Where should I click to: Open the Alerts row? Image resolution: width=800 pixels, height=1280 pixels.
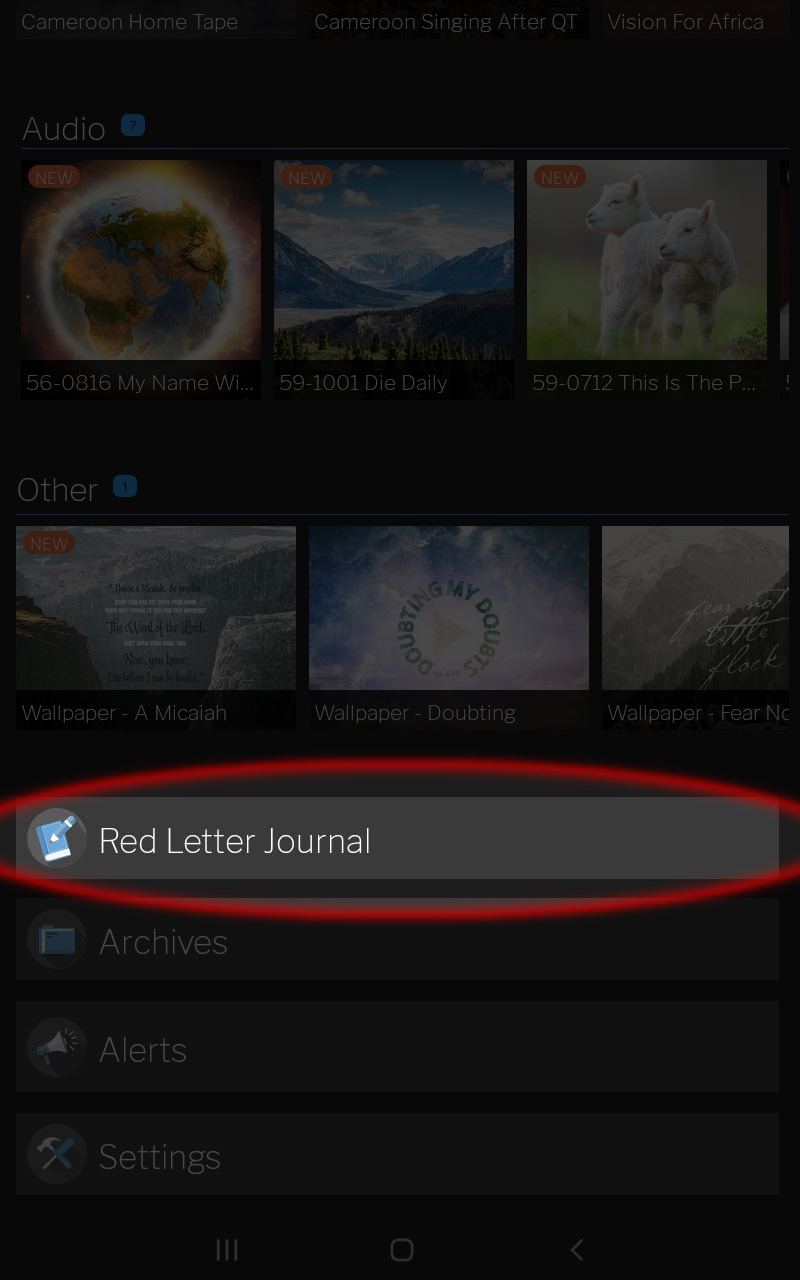click(x=397, y=1047)
